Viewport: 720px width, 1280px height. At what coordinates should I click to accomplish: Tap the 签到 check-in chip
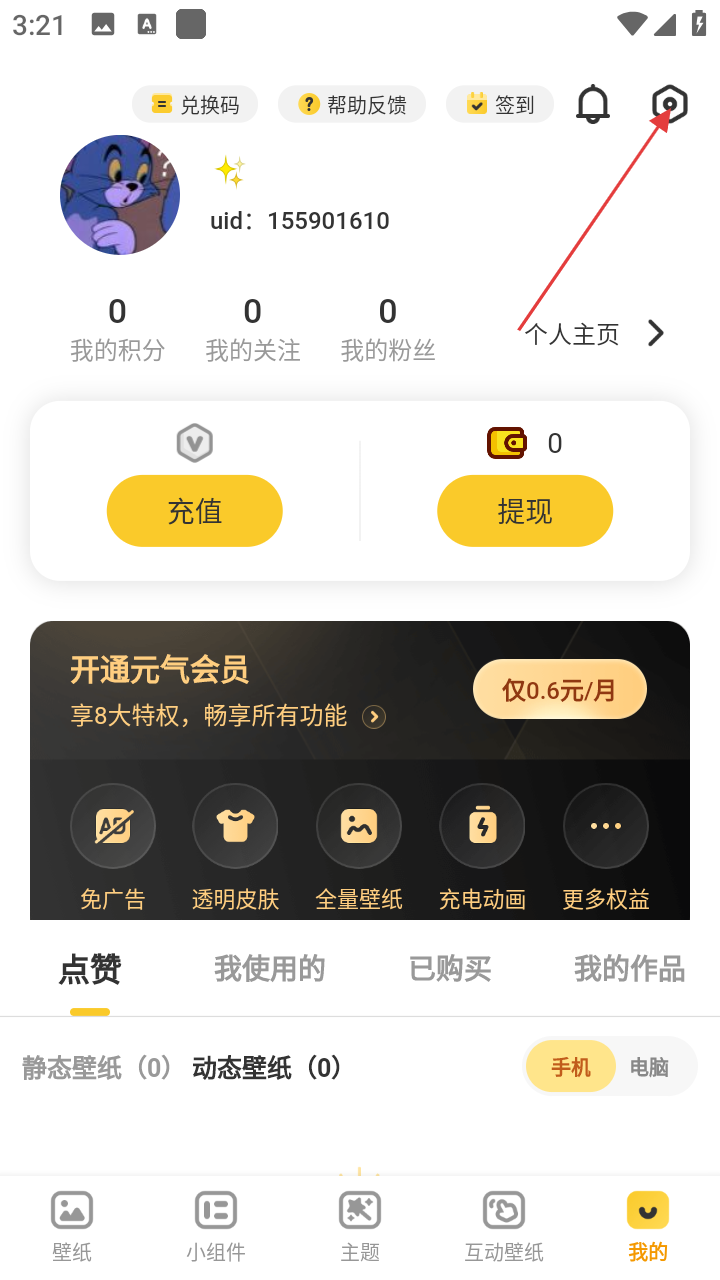pyautogui.click(x=500, y=104)
